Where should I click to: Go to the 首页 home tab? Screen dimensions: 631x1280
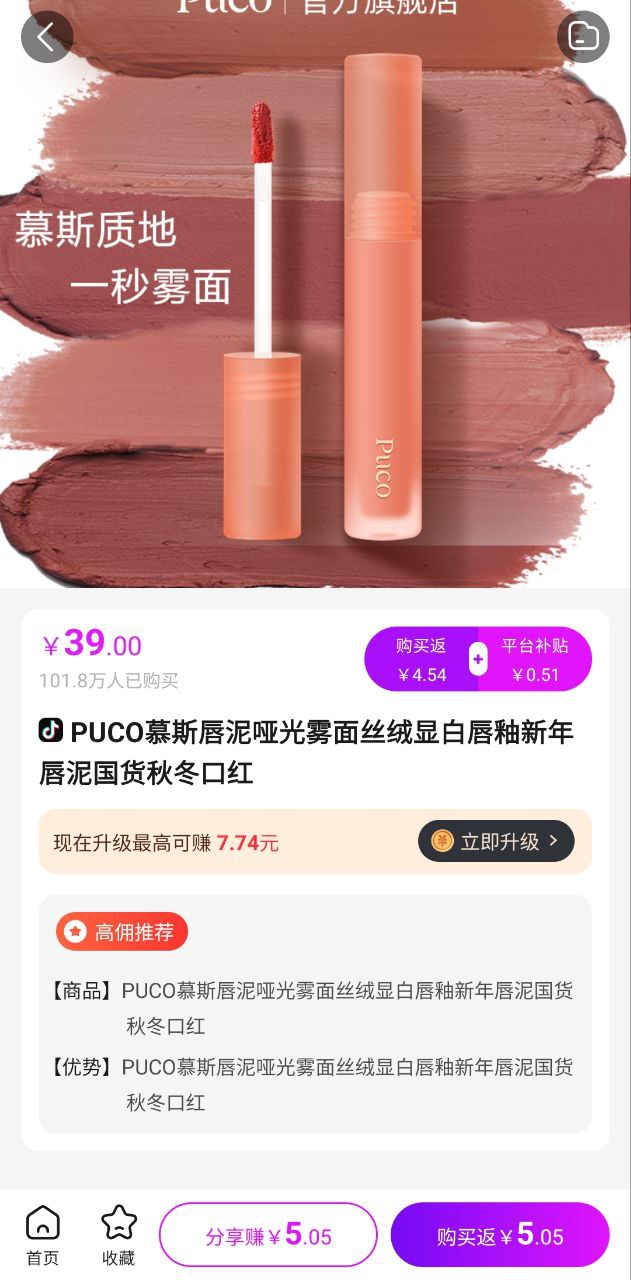click(x=42, y=1235)
